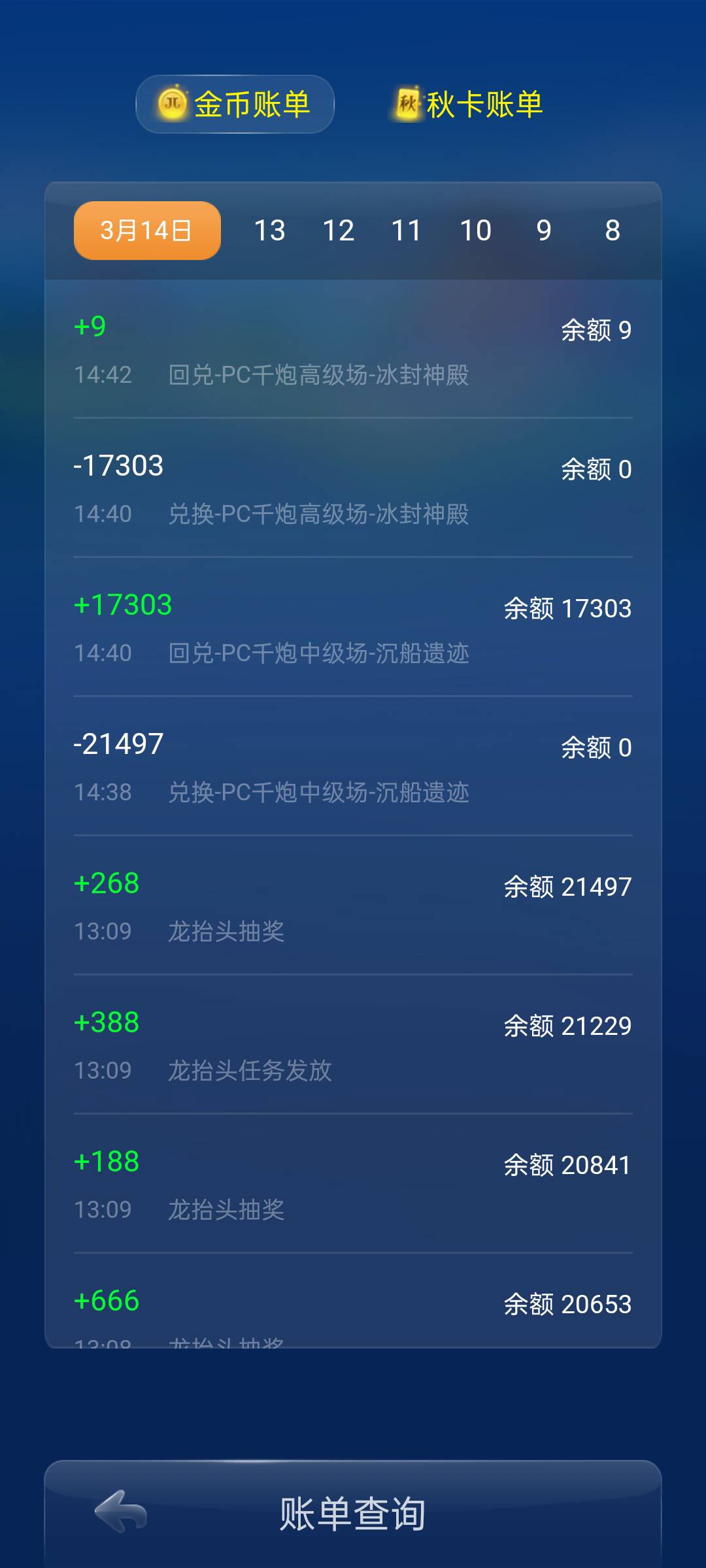Tap the -21497 transaction record
The image size is (706, 1568).
(353, 768)
